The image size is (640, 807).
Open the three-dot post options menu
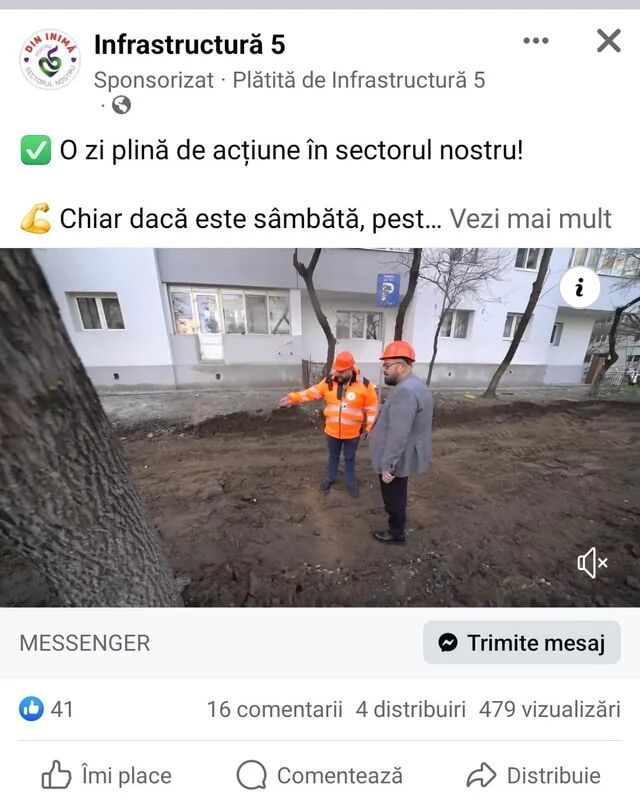click(x=536, y=41)
